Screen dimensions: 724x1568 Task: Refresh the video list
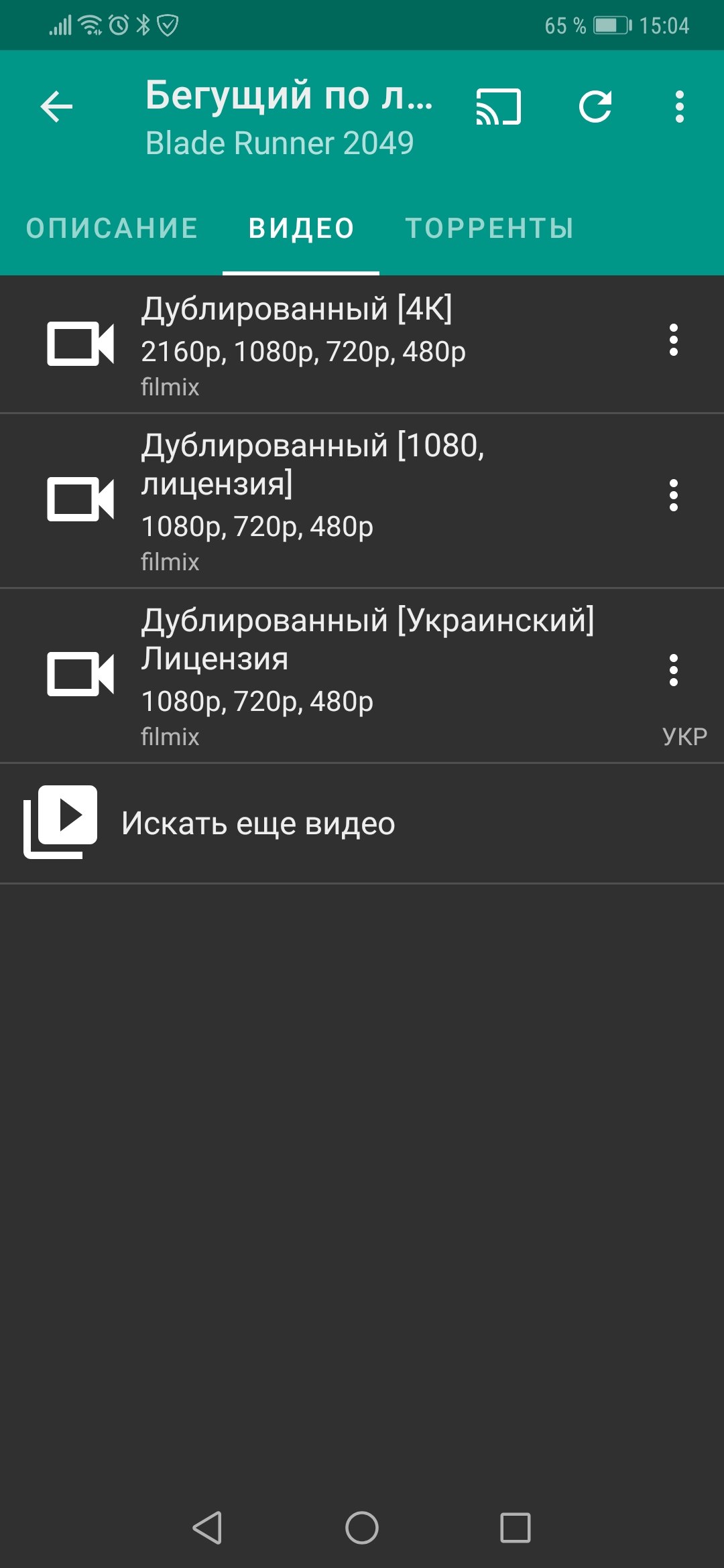coord(595,107)
